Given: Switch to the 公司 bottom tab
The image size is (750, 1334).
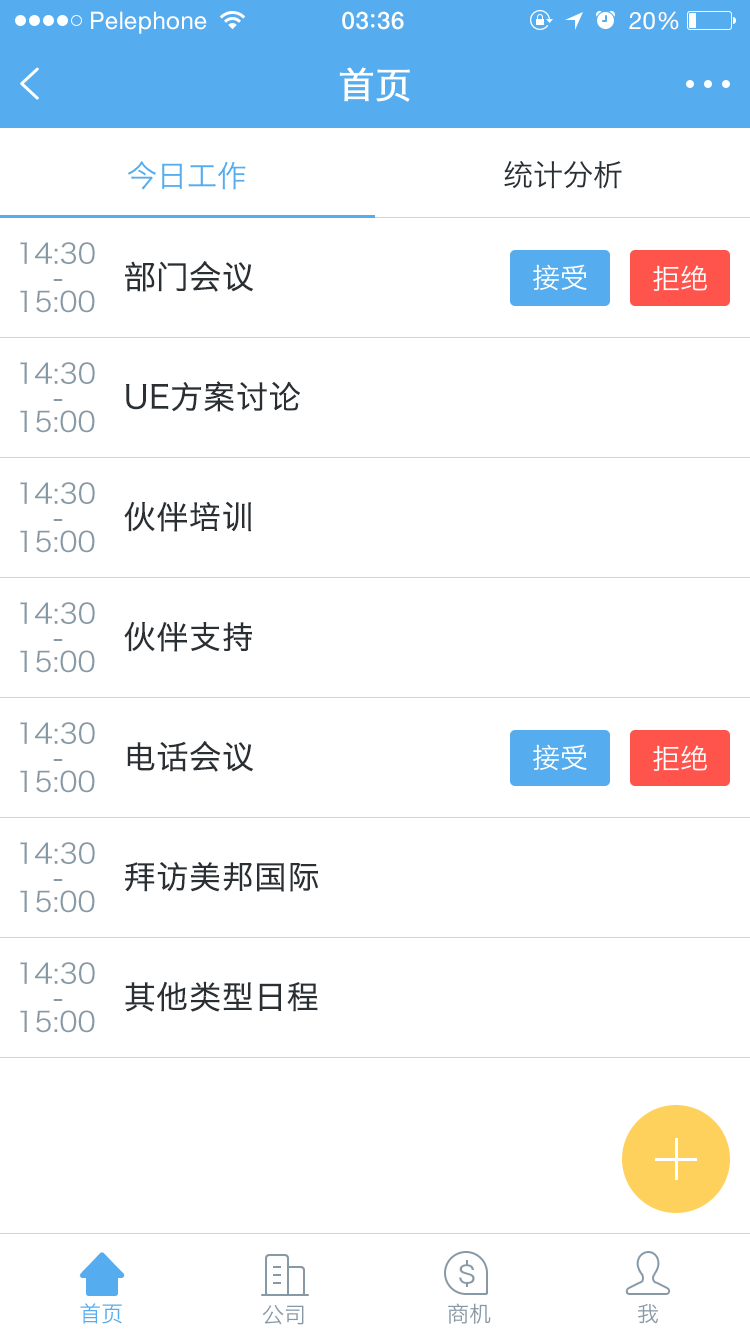Looking at the screenshot, I should coord(285,1288).
